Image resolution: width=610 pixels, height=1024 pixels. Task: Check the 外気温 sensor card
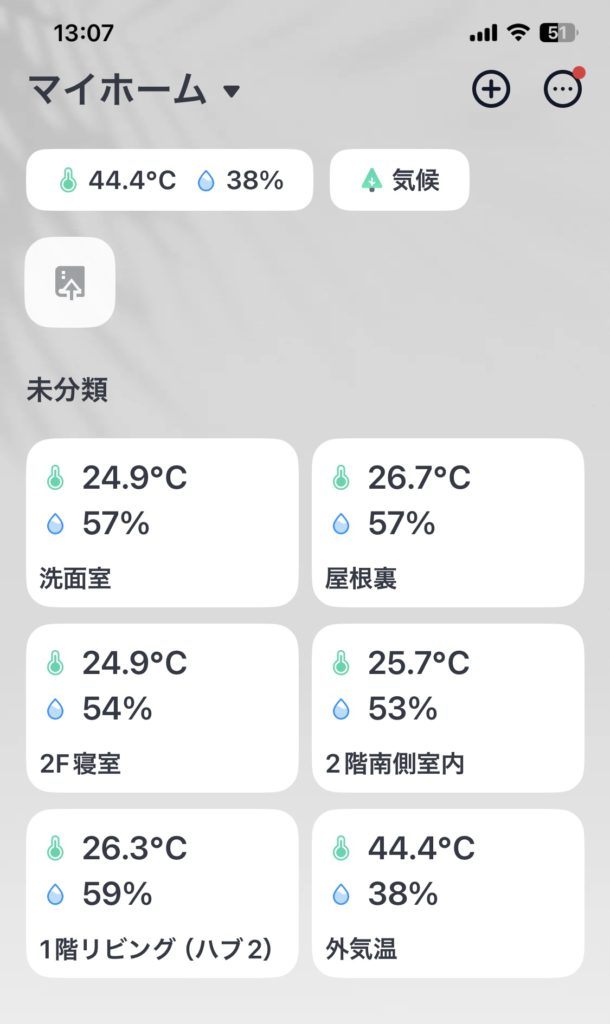[448, 893]
